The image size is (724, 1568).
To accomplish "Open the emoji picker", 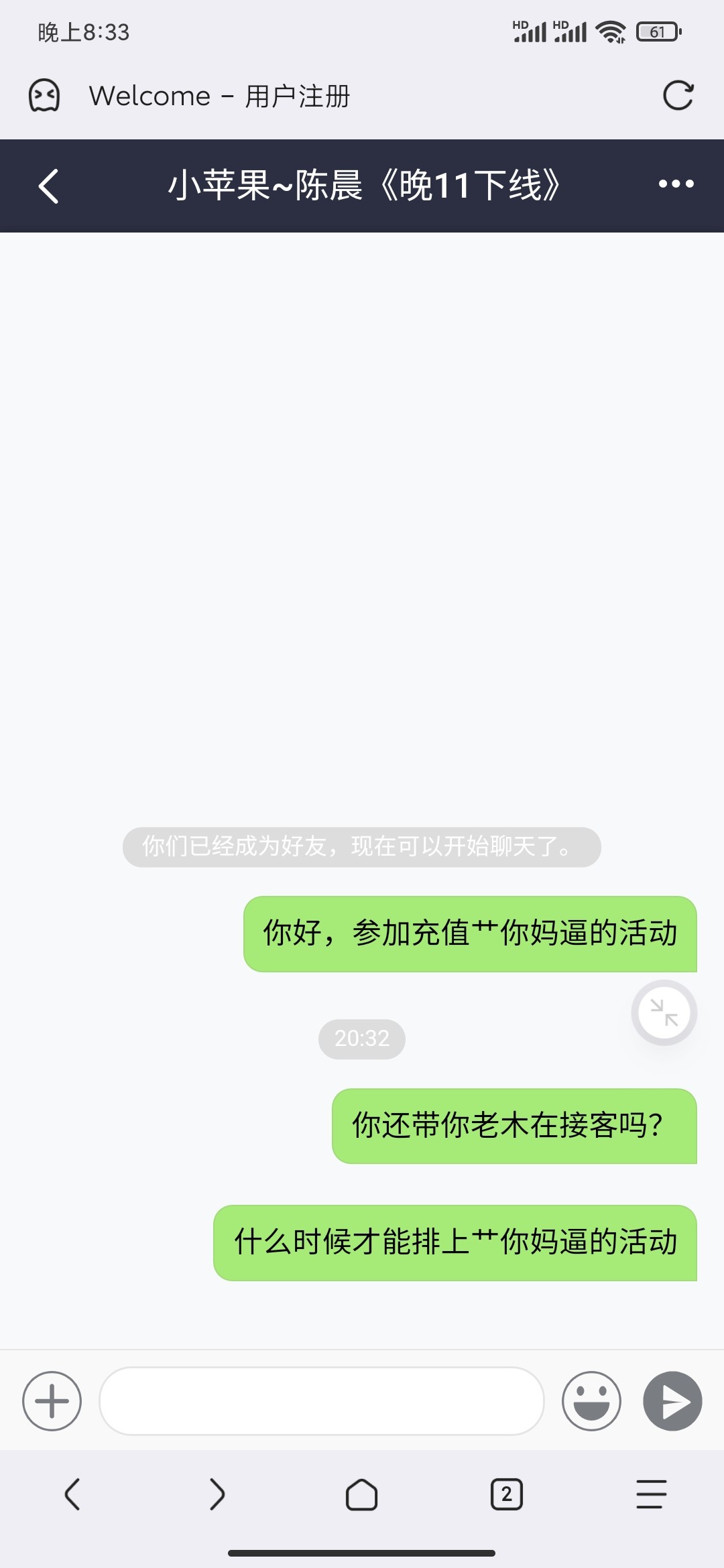I will pyautogui.click(x=591, y=1400).
